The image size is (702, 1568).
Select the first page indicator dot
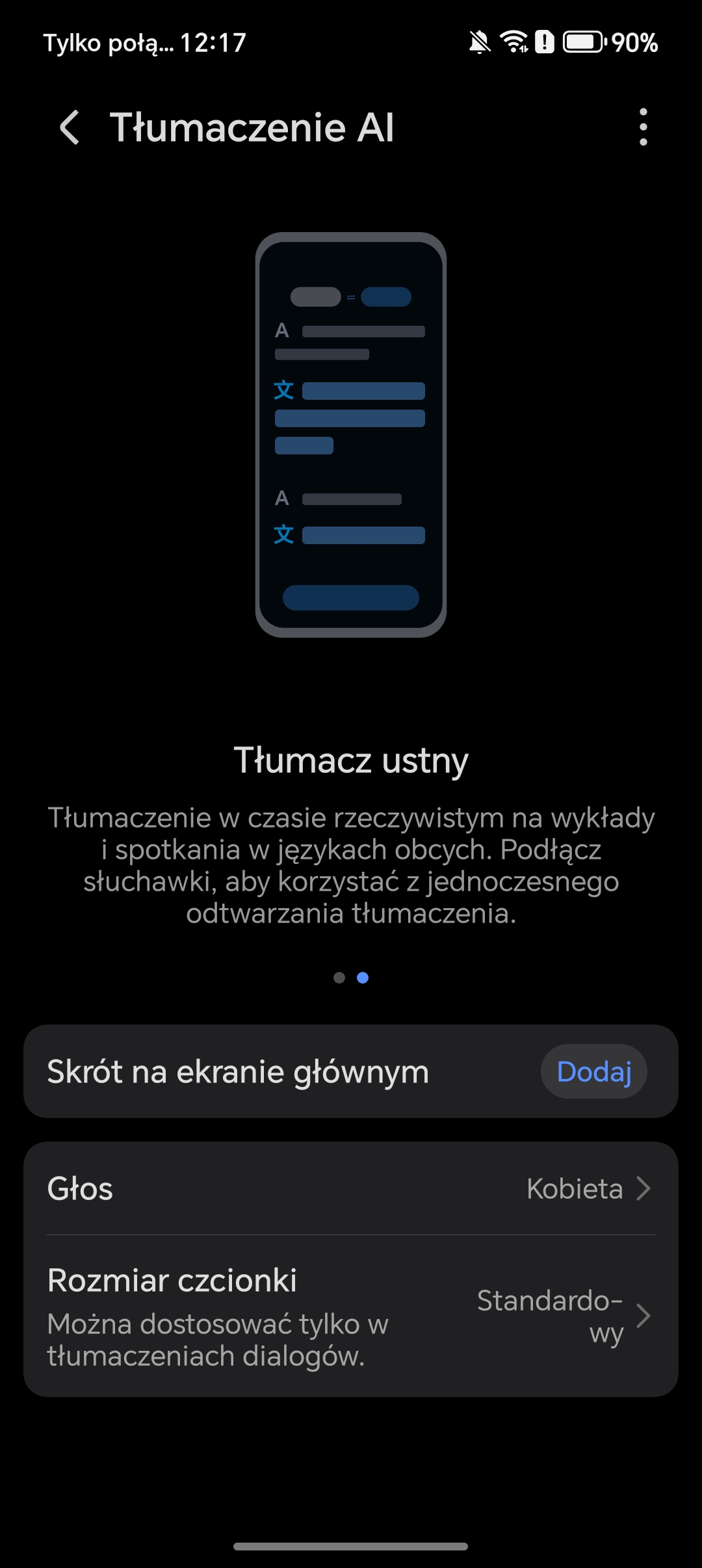pos(339,978)
